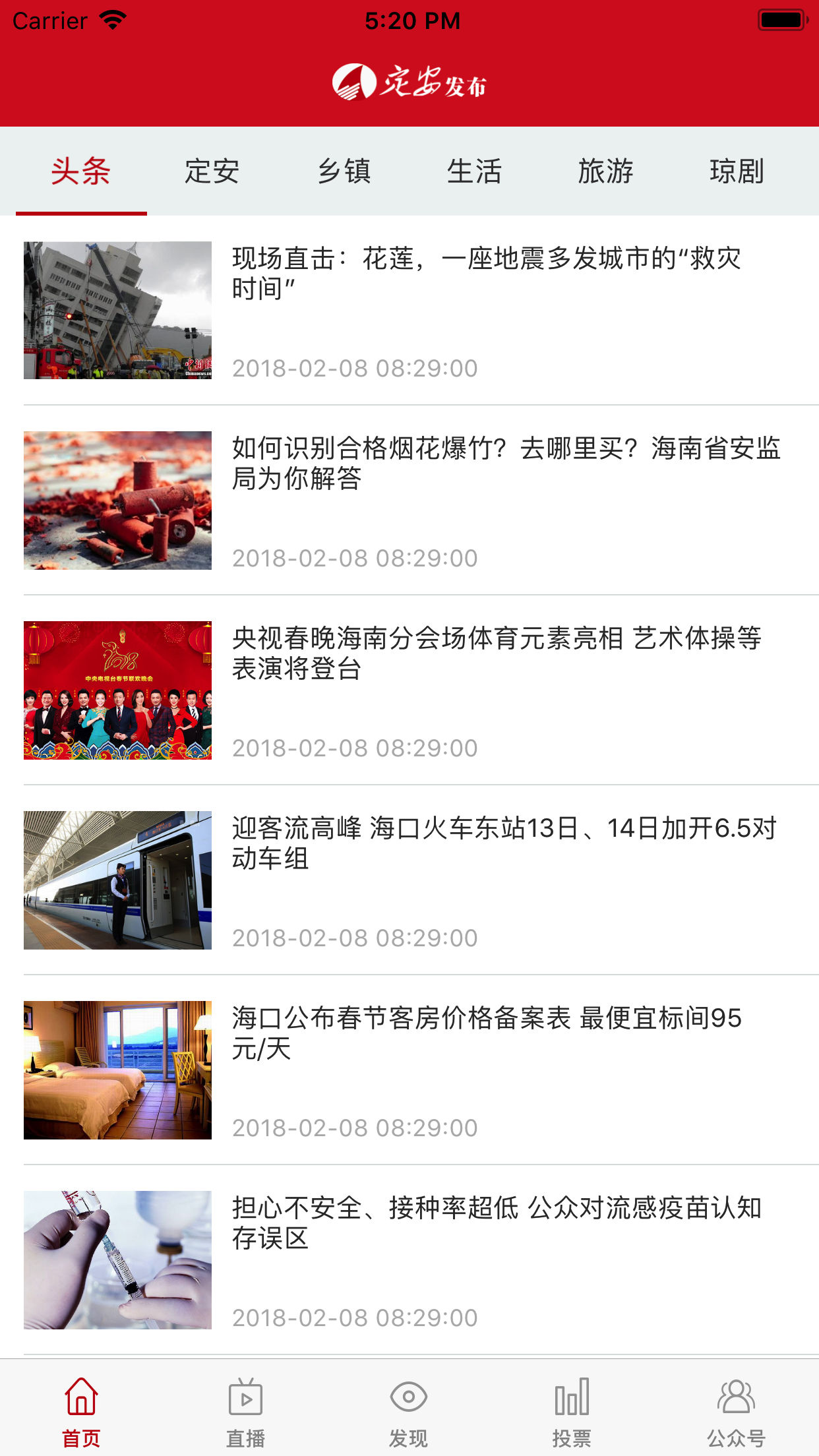Go to the 旅游 tab
This screenshot has height=1456, width=819.
[605, 171]
